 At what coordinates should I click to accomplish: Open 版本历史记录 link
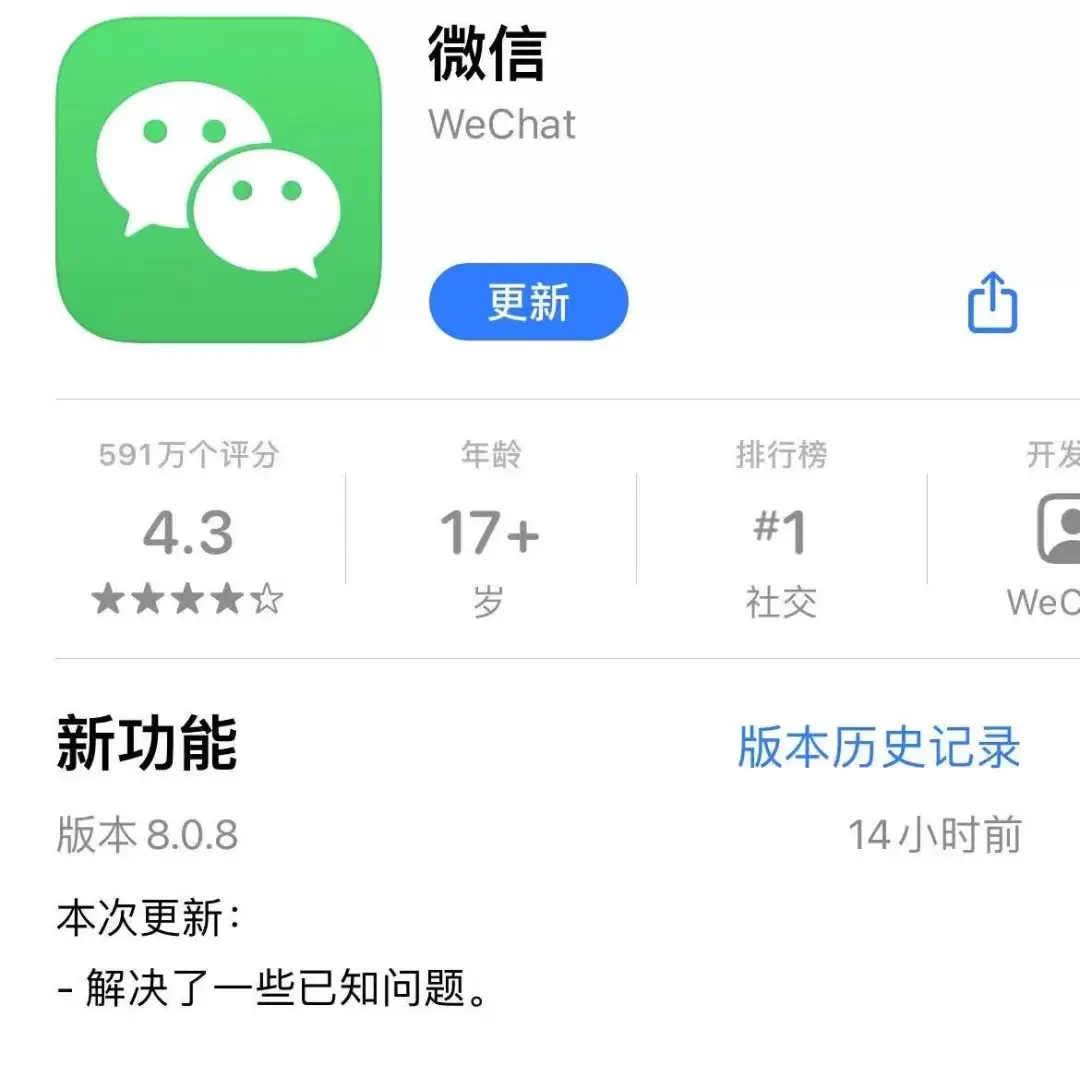coord(878,747)
